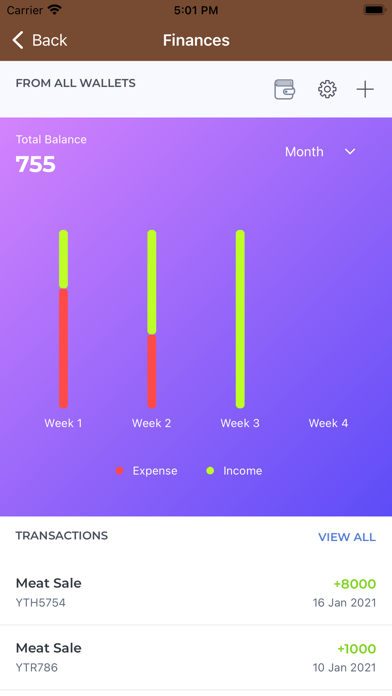
Task: Open the wallets icon
Action: (x=284, y=89)
